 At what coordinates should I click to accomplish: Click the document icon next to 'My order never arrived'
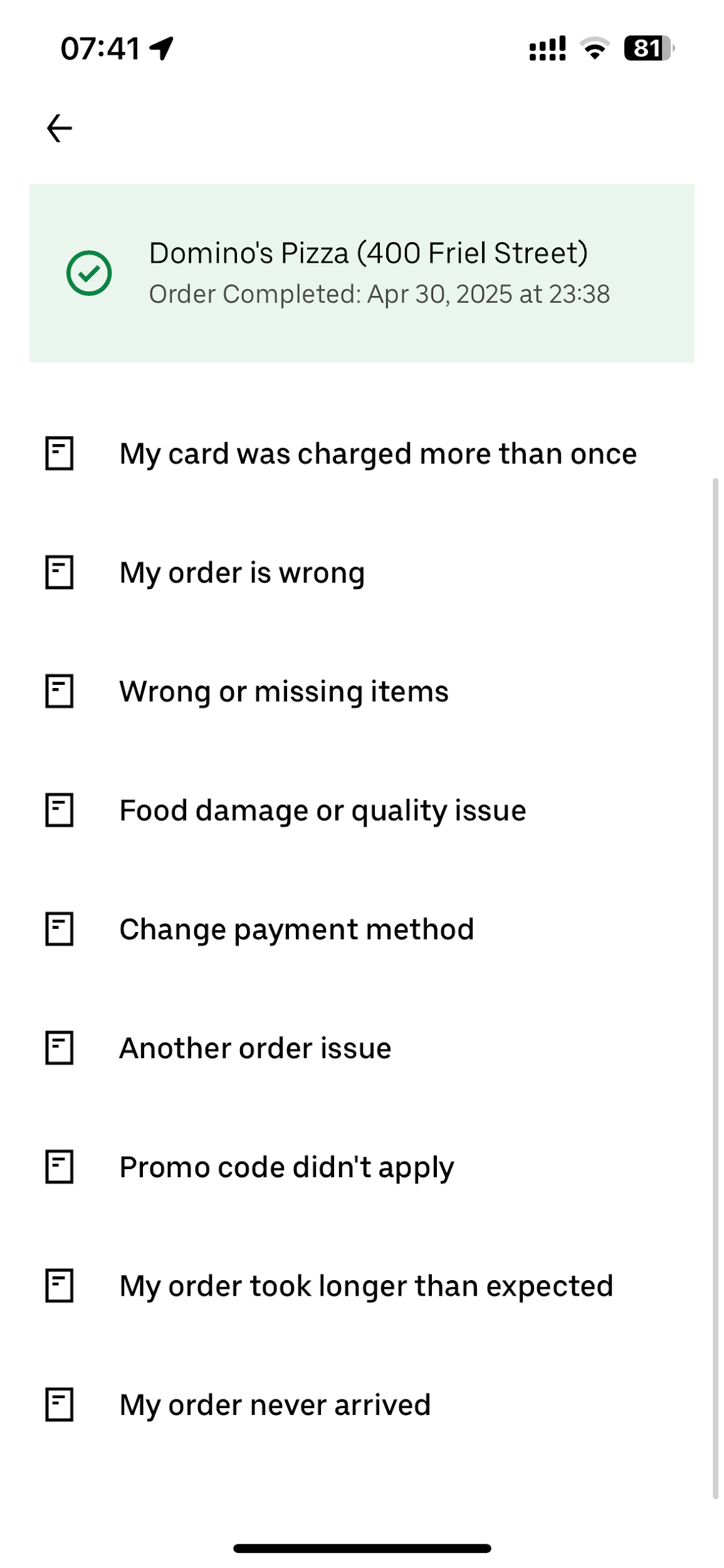60,1405
